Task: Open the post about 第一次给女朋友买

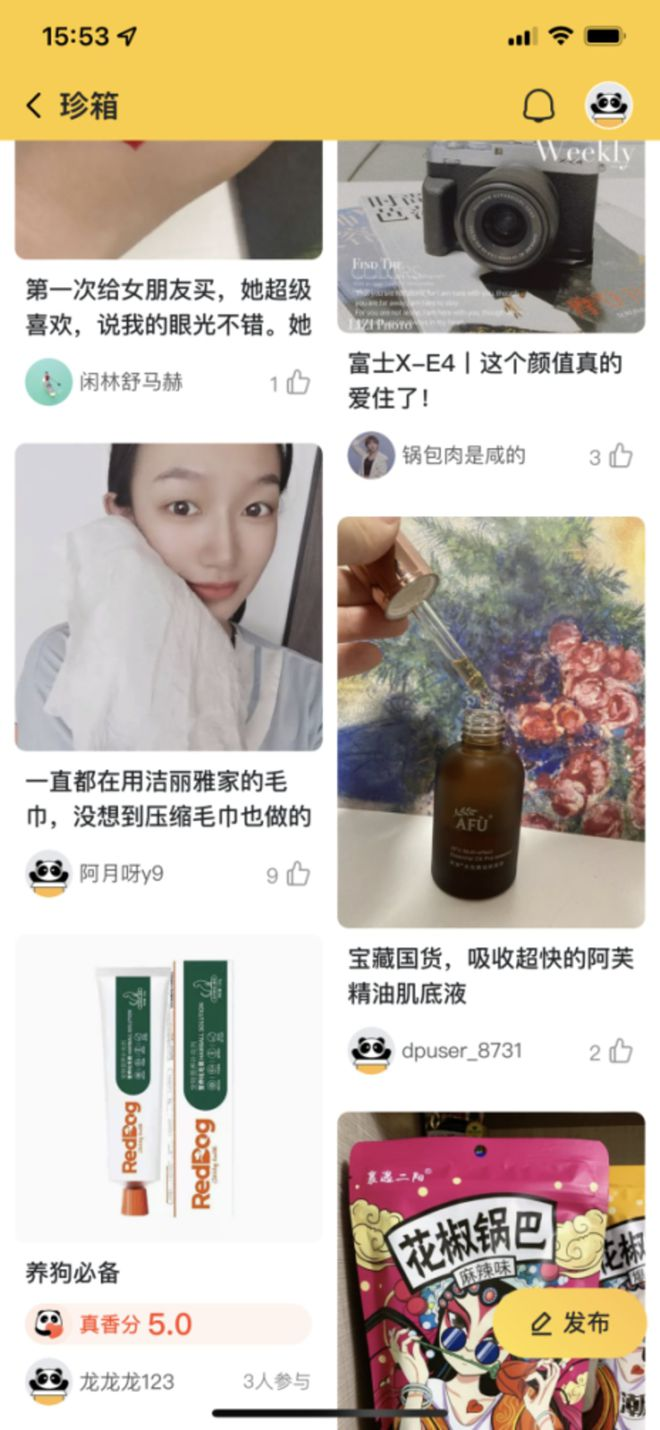Action: (x=168, y=307)
